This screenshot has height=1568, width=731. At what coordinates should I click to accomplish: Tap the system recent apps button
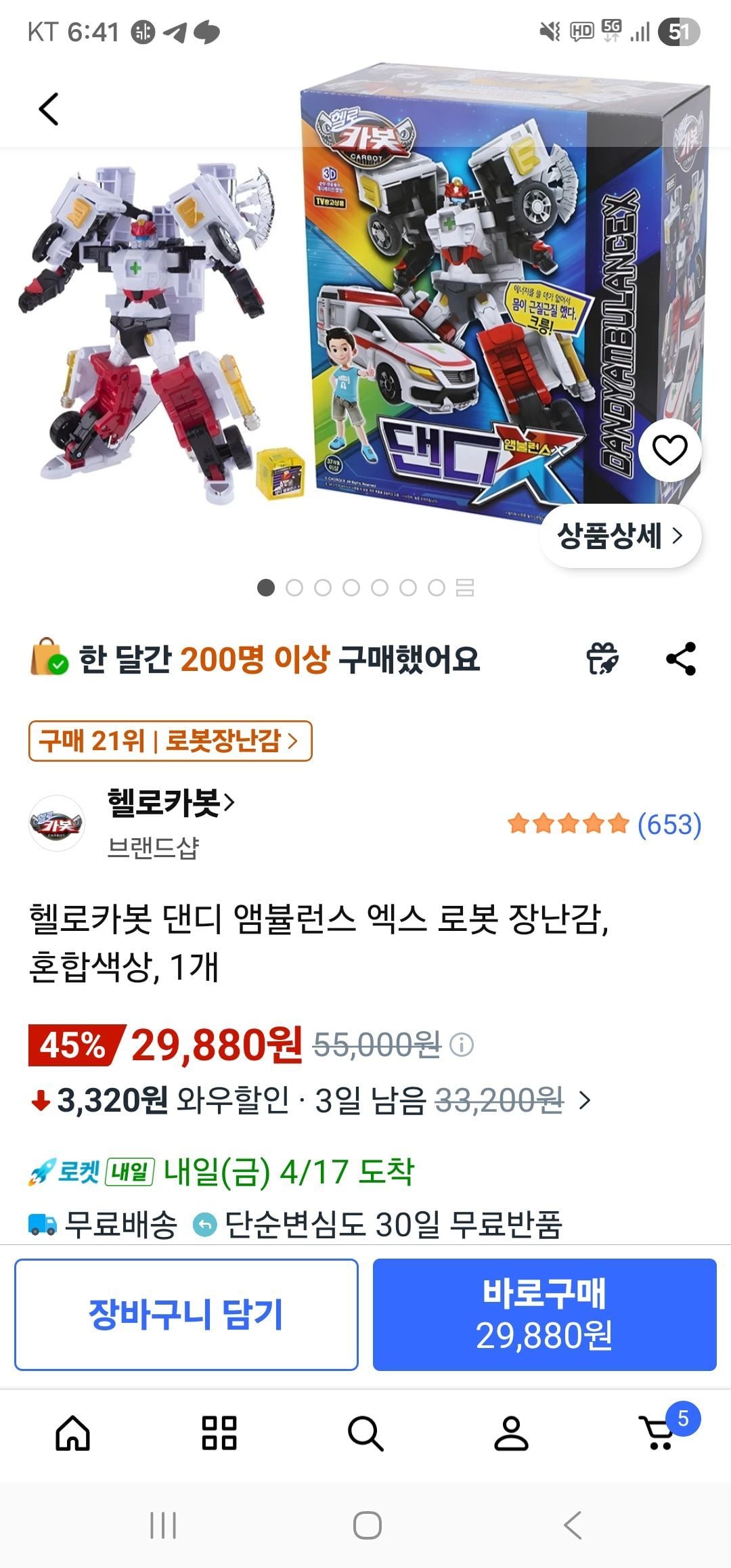pos(163,1525)
